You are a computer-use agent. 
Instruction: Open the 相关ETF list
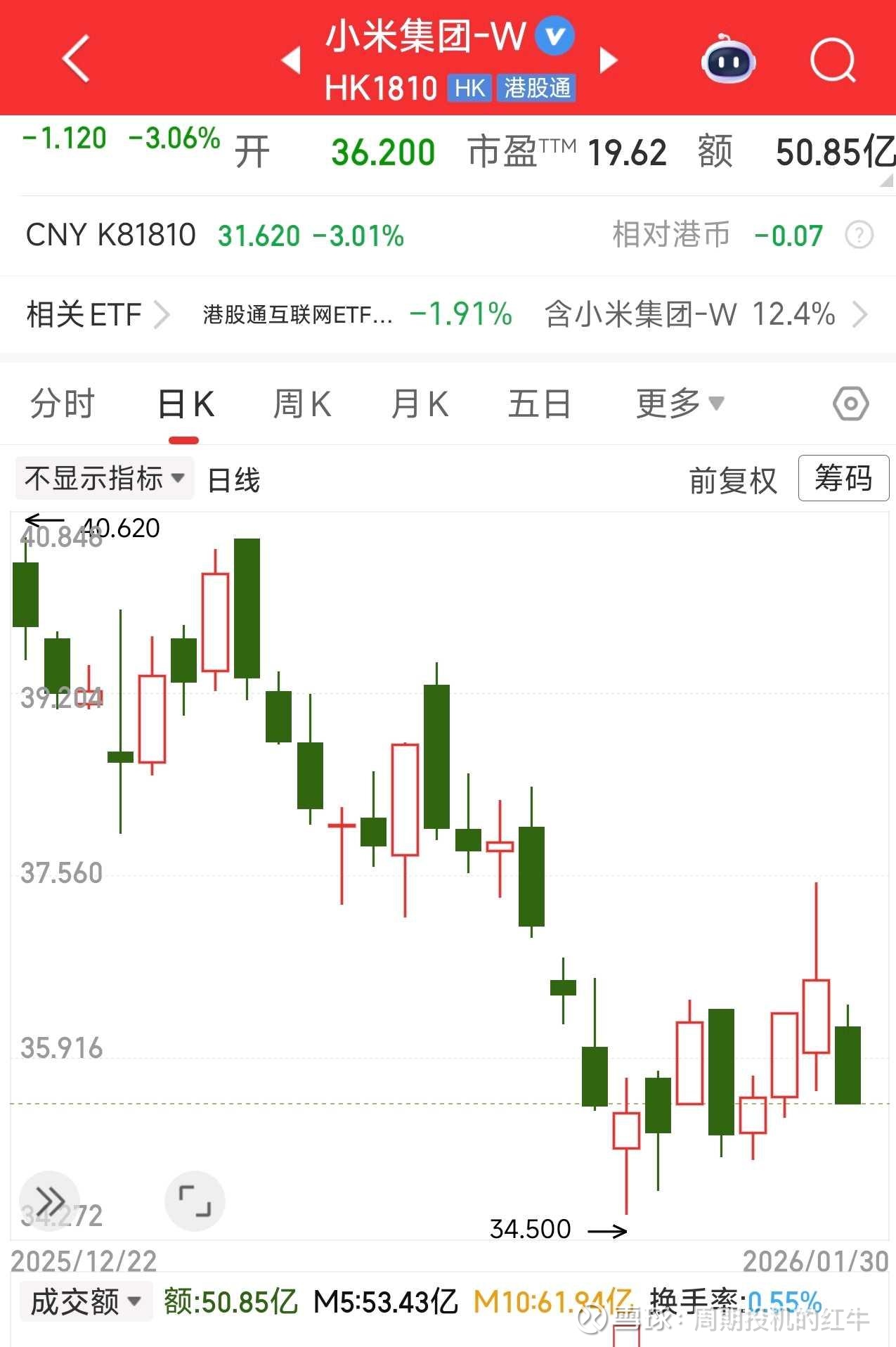97,314
